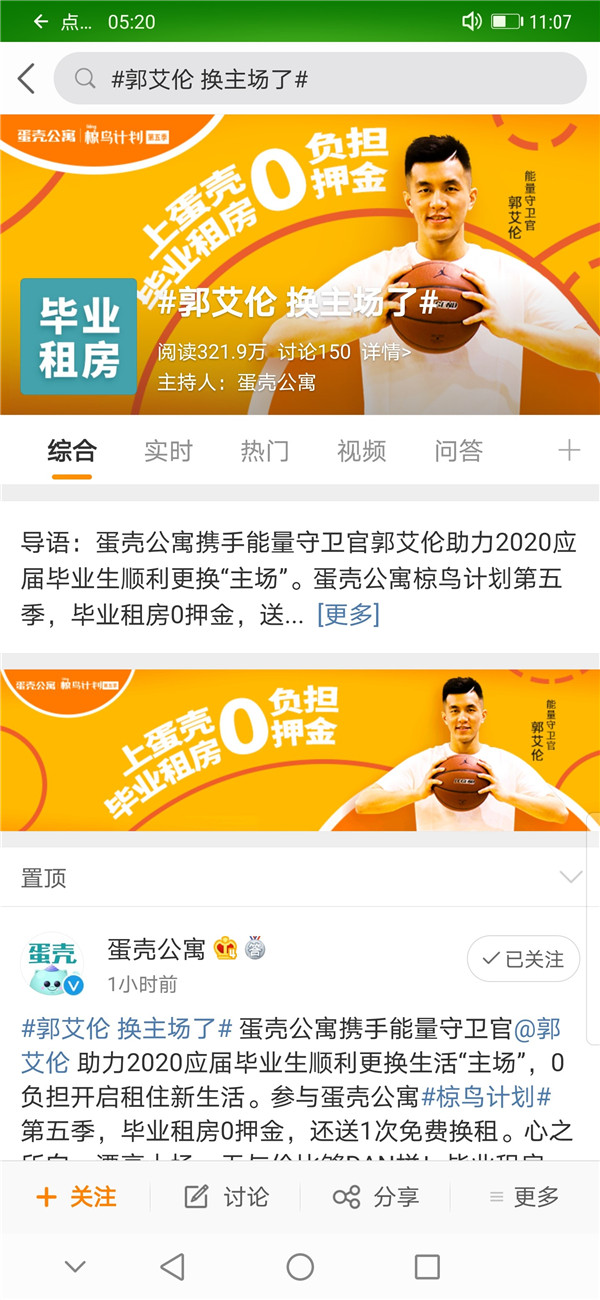Open topic details via 详情>
The image size is (600, 1300).
click(x=385, y=352)
